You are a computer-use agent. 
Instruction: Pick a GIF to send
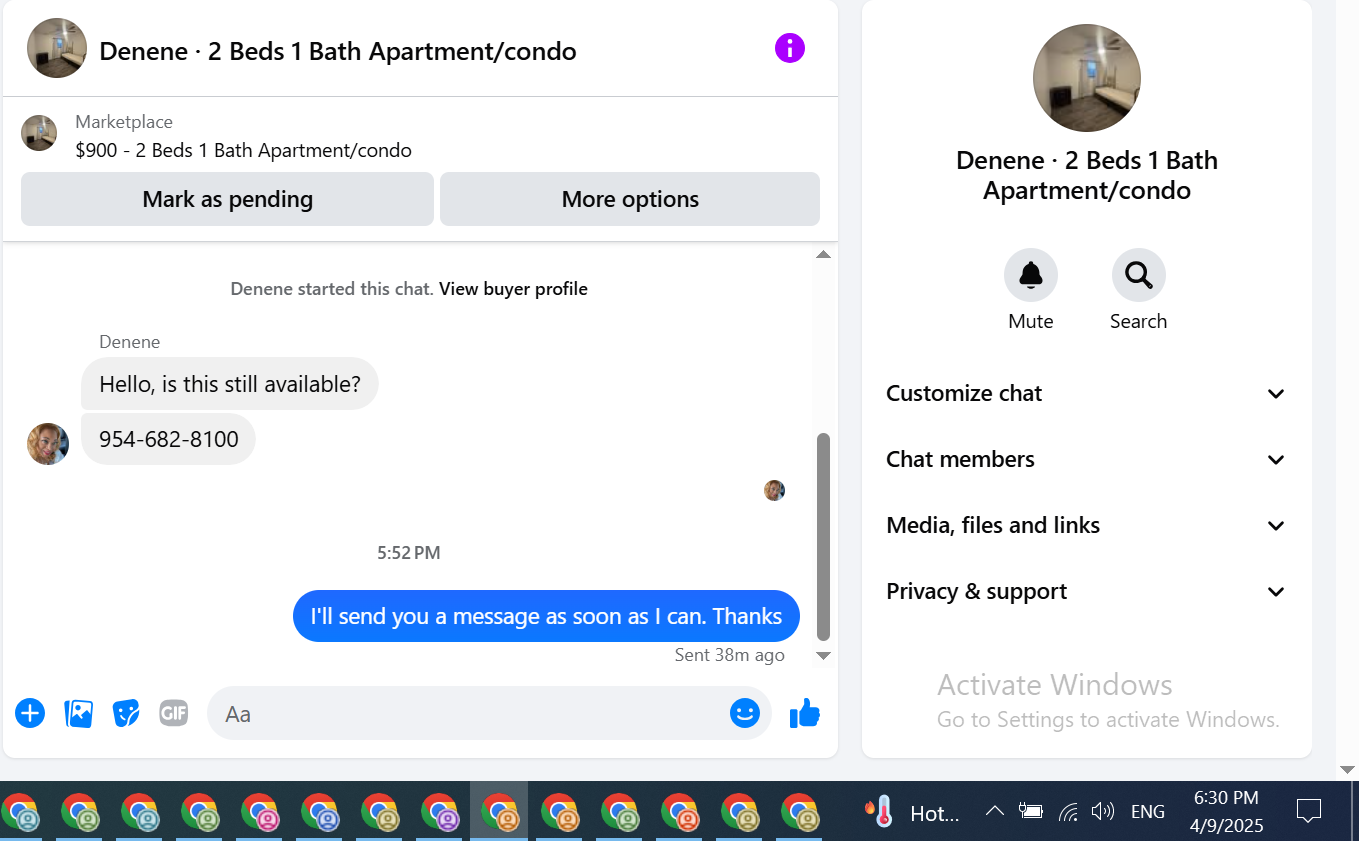174,713
